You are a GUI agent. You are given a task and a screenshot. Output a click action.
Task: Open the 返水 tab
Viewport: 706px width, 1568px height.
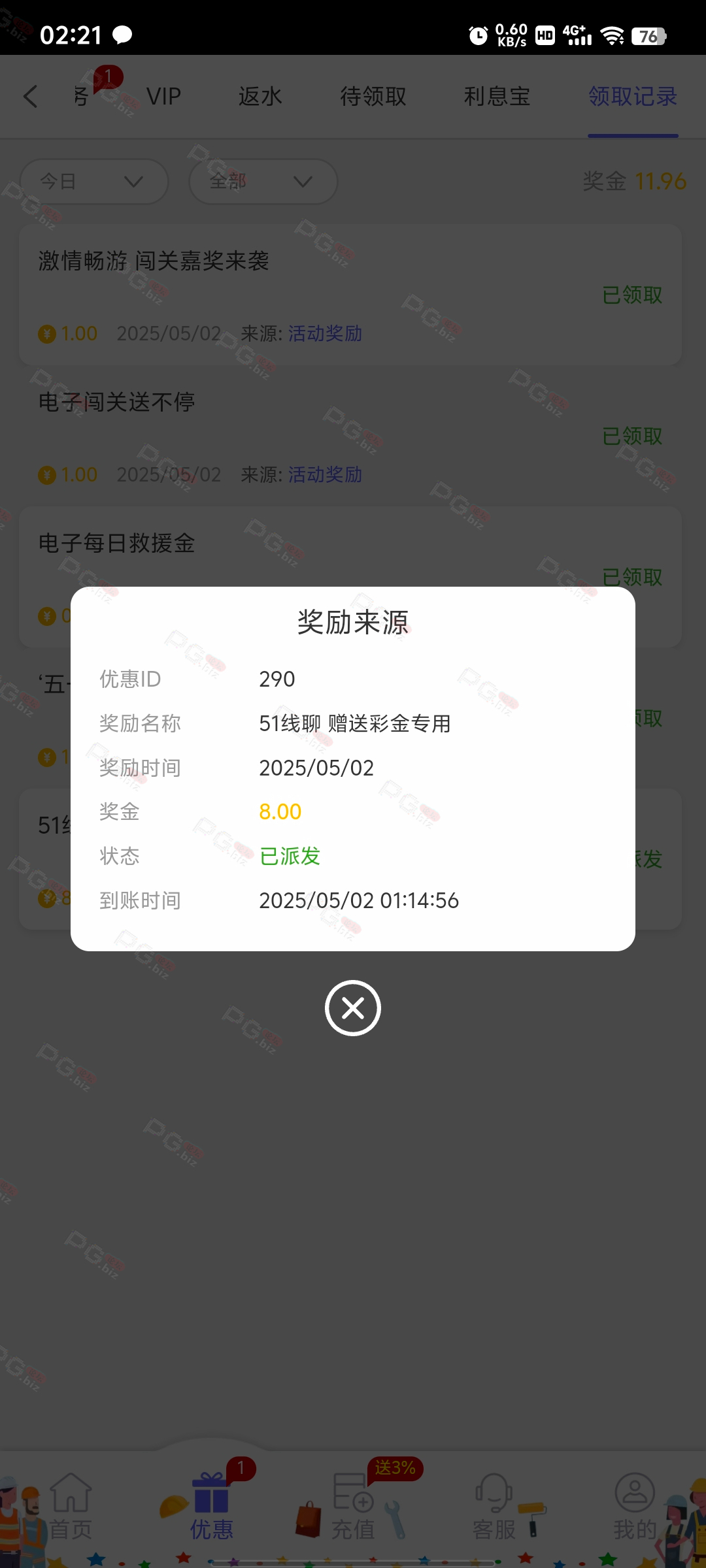[x=260, y=96]
